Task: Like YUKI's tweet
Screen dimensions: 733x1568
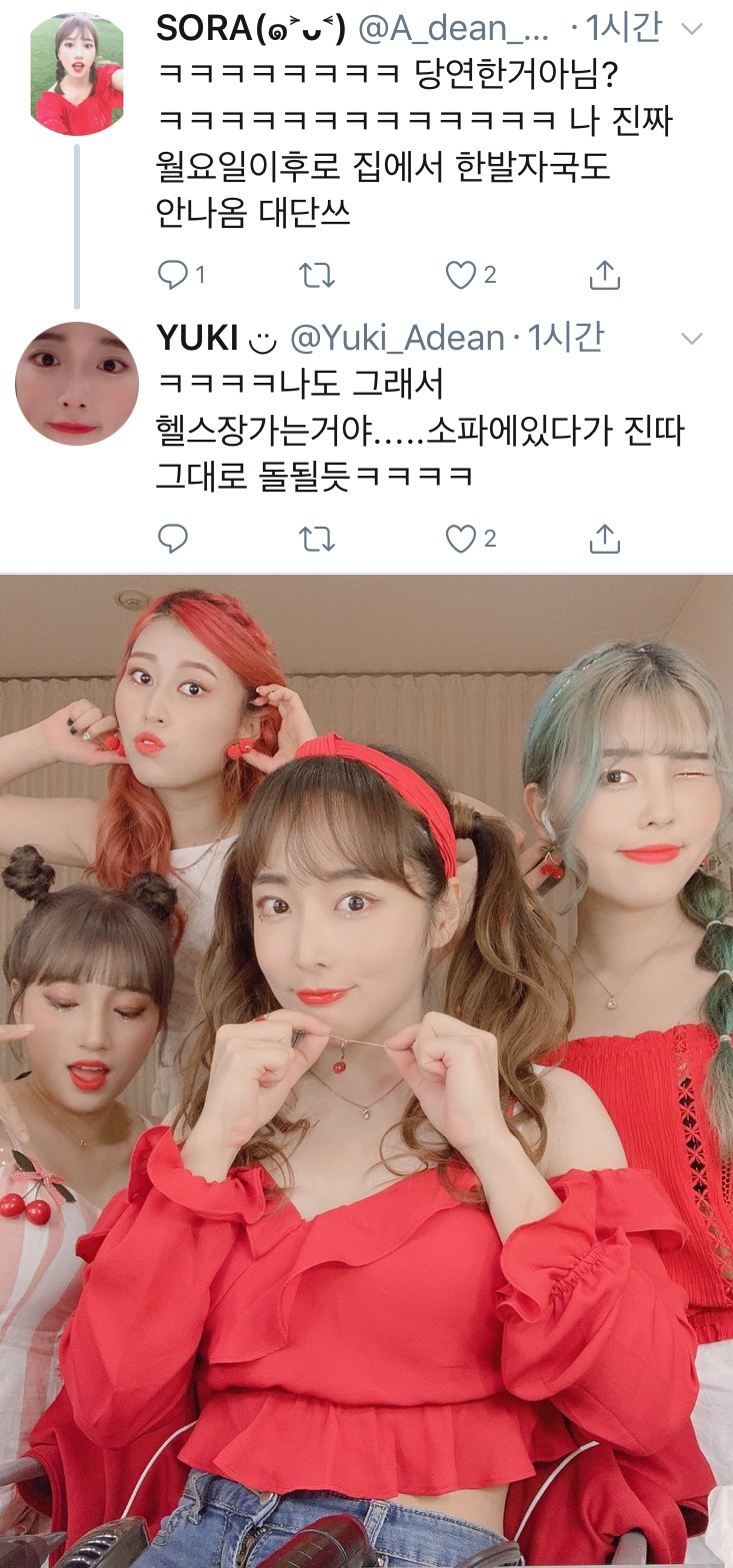Action: coord(460,540)
